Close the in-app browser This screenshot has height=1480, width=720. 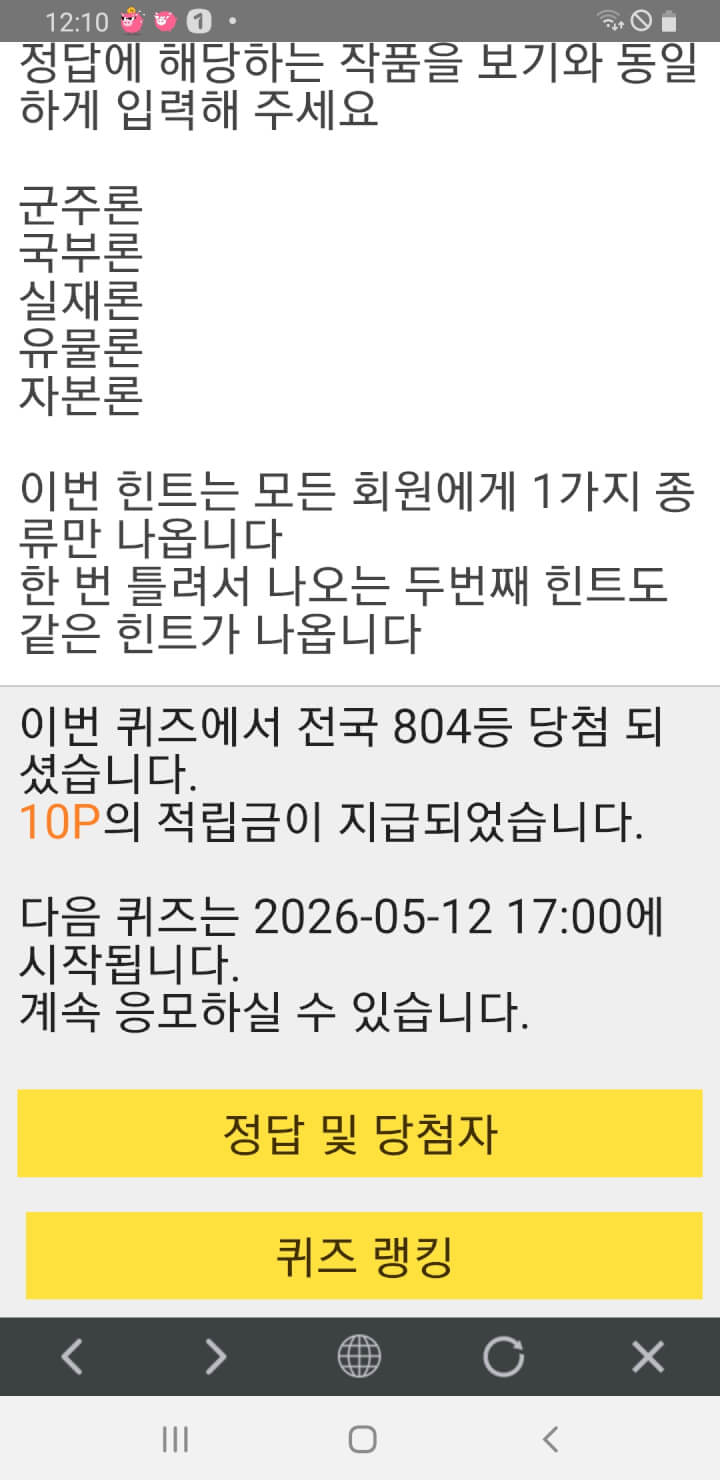(648, 1357)
